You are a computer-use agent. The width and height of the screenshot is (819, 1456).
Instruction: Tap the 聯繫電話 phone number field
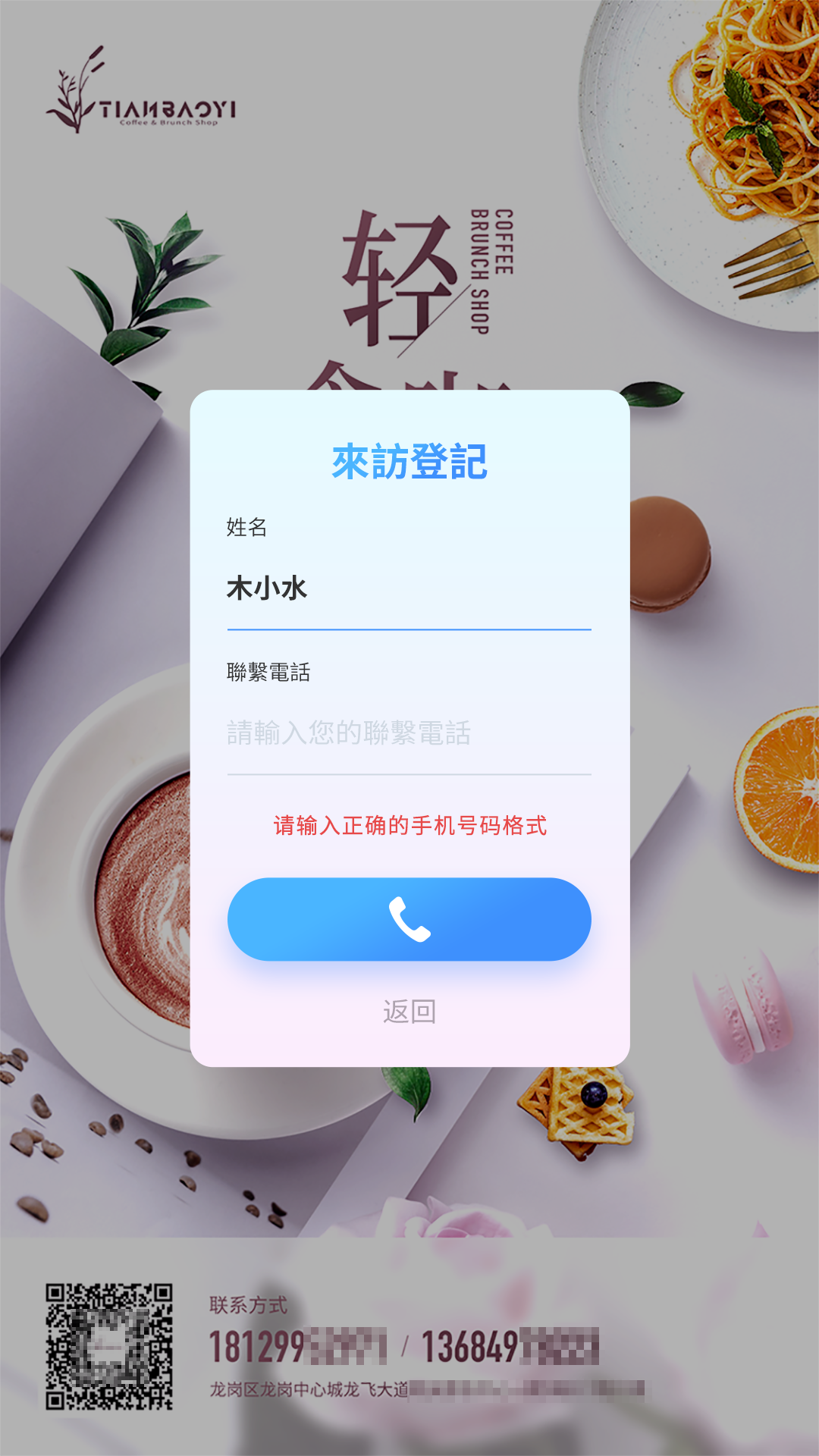[x=409, y=733]
